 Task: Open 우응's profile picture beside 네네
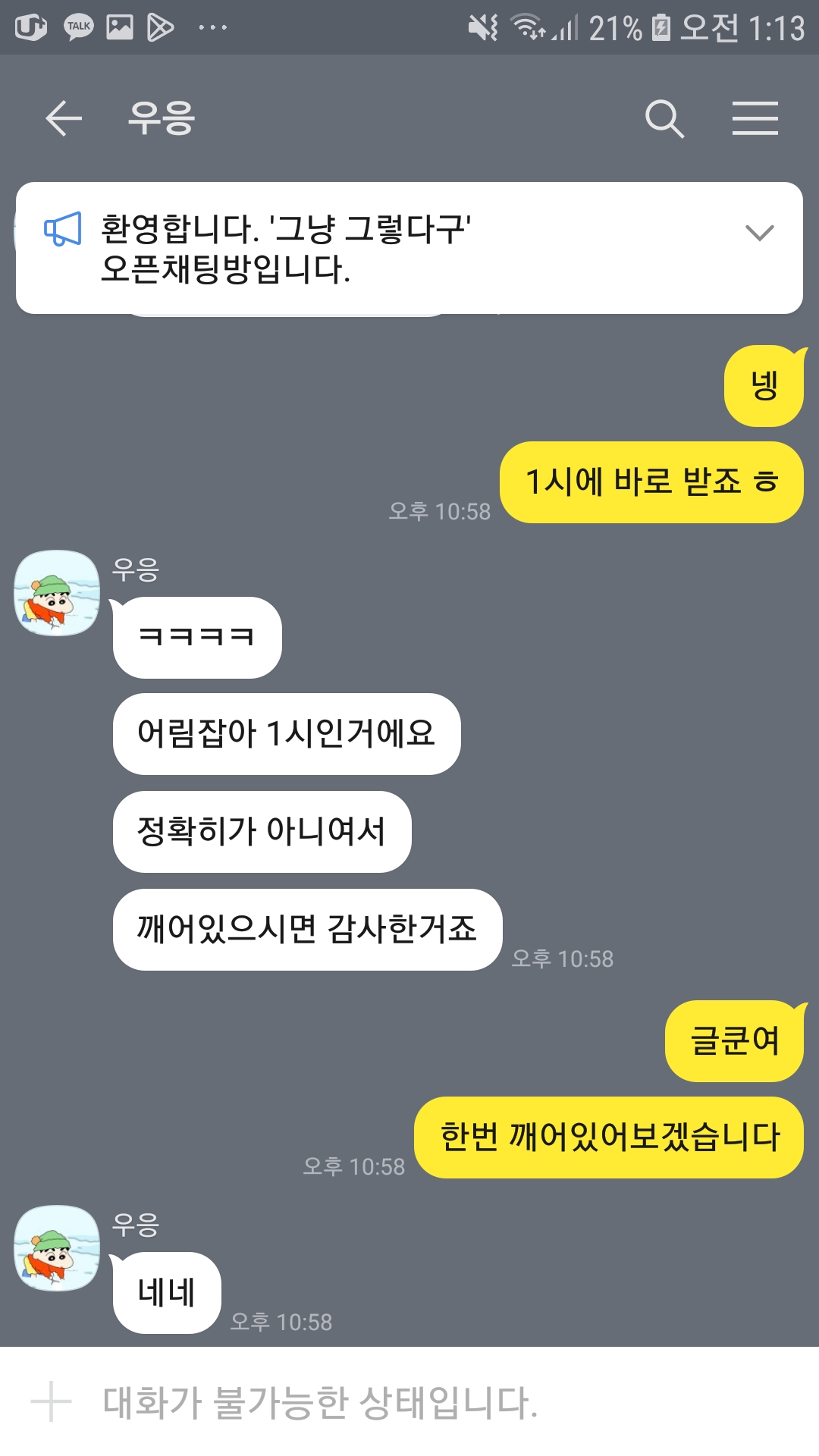pos(57,1247)
